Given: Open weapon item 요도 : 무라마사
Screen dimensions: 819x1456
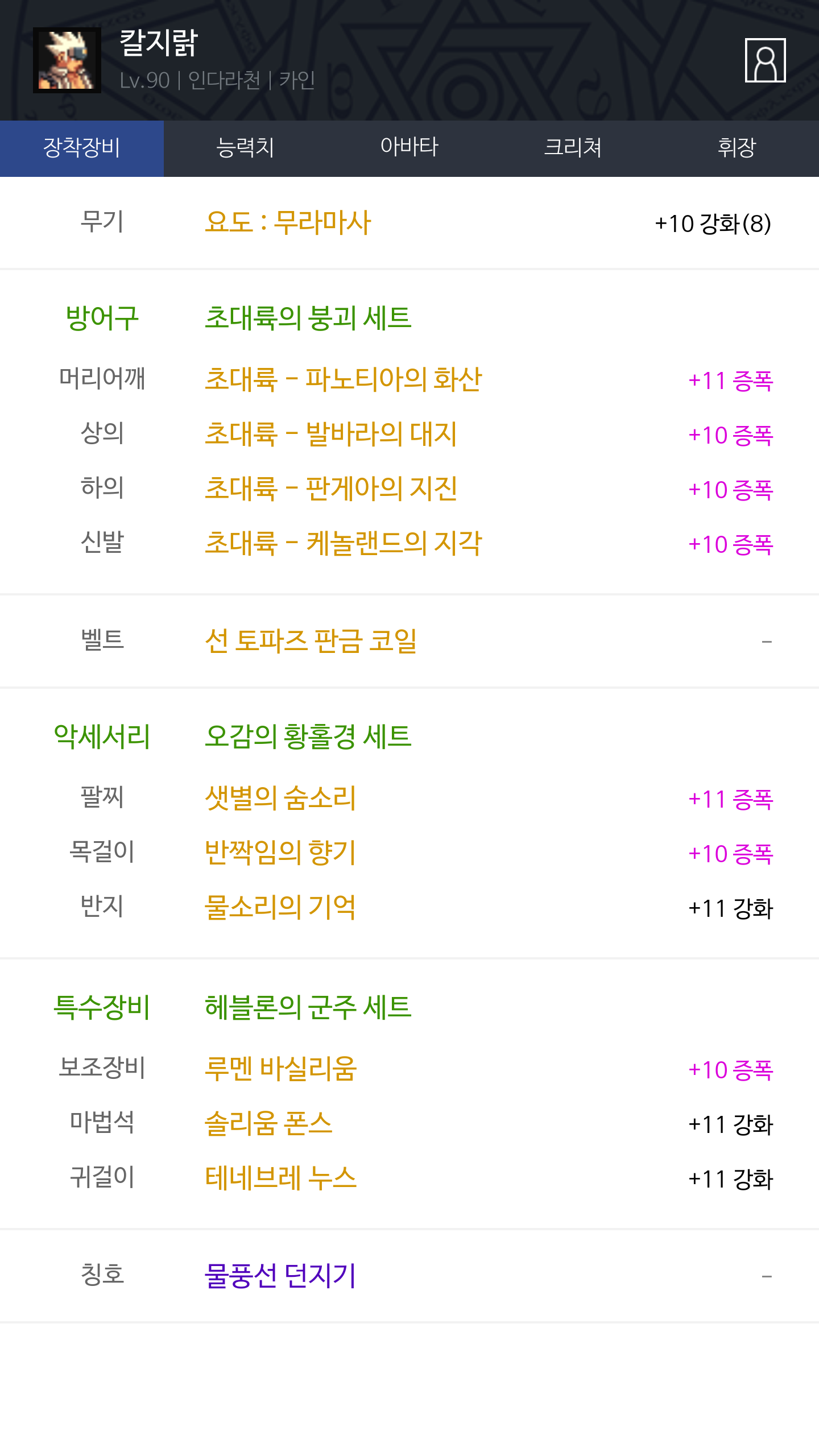Looking at the screenshot, I should pos(288,222).
